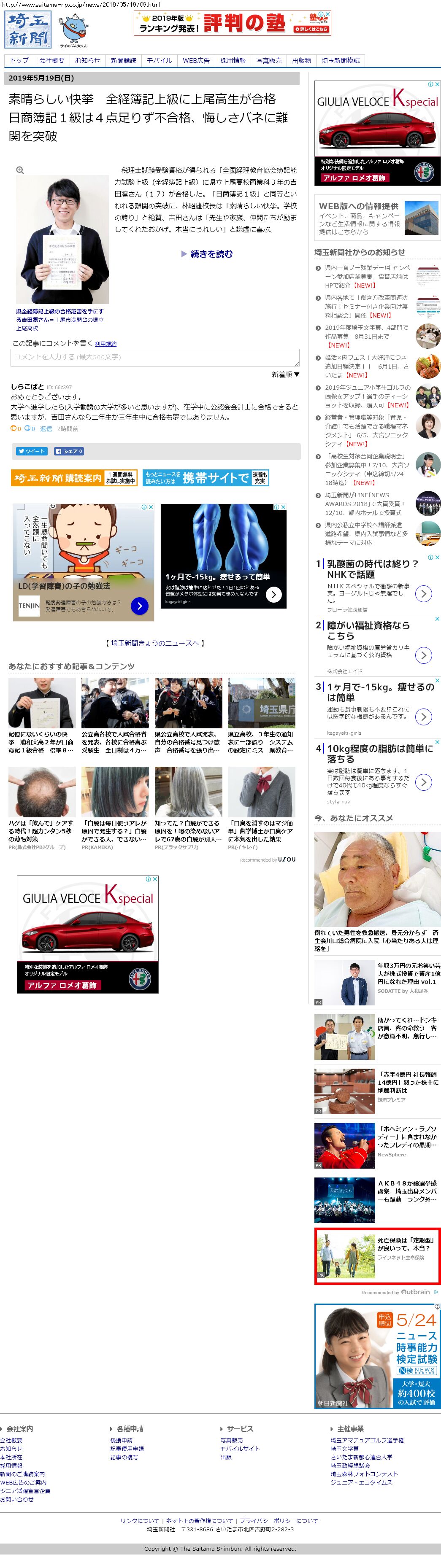Open footer link お問い合わせ
The height and width of the screenshot is (1568, 441).
pos(16,1499)
